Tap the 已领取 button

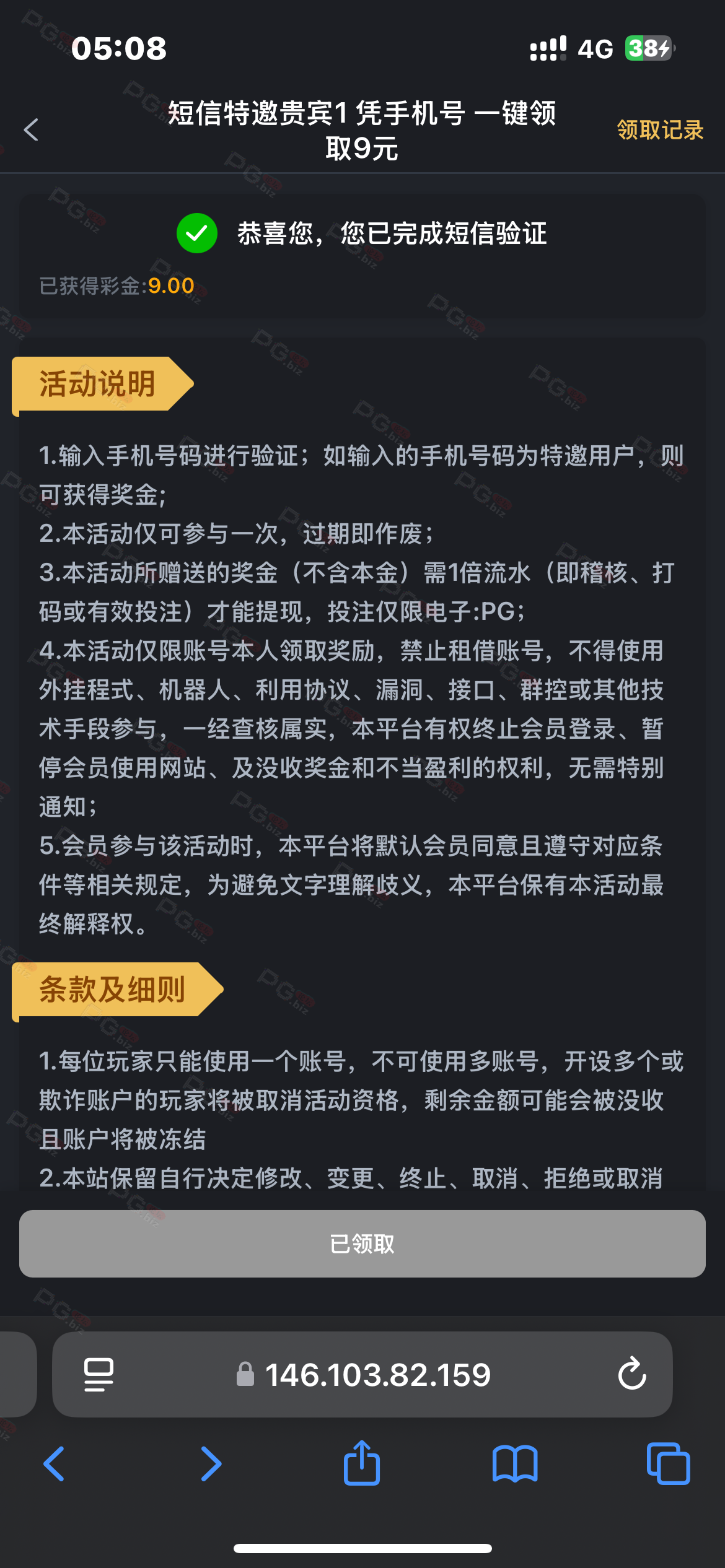click(362, 1244)
